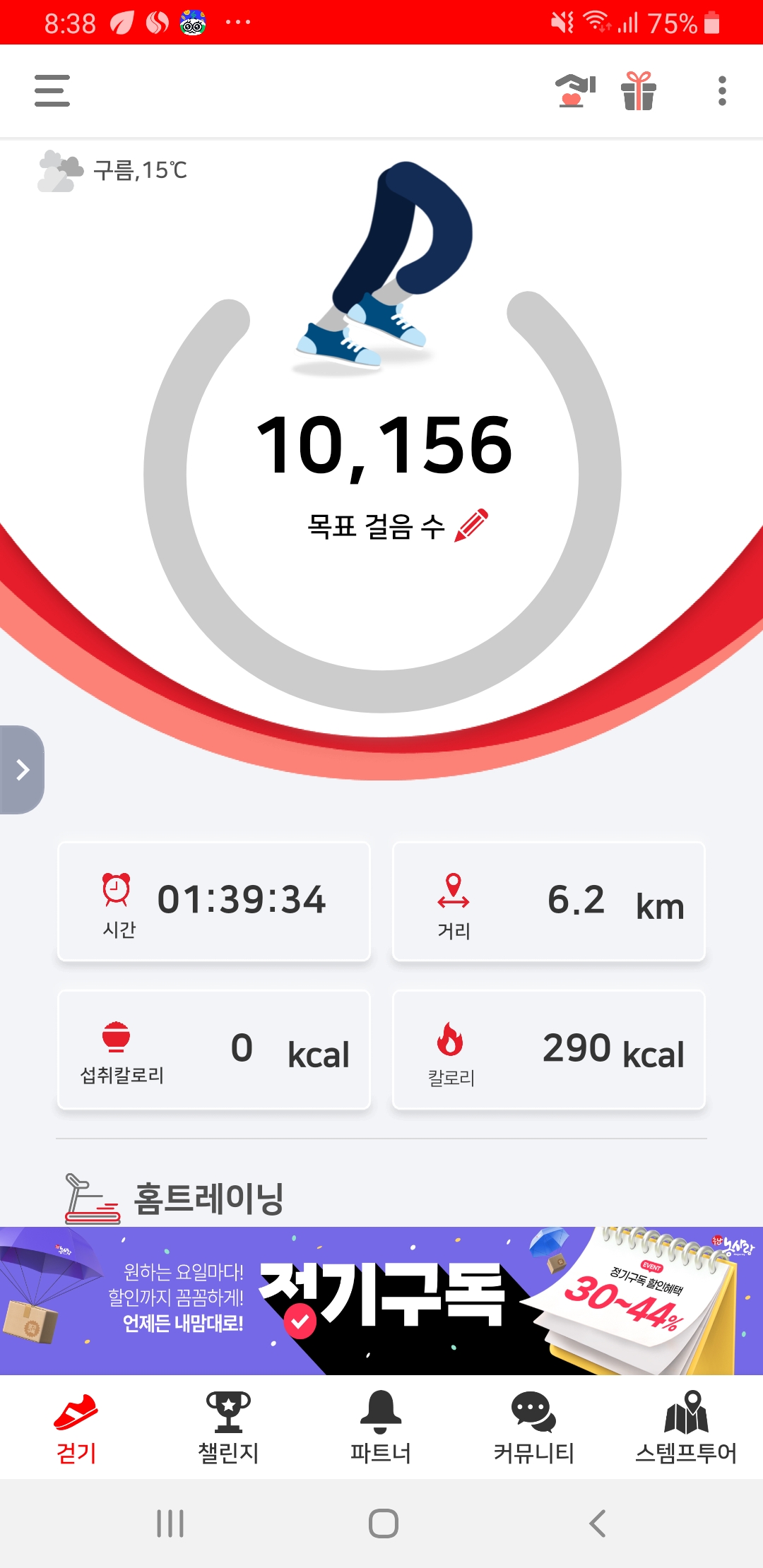Open the 시간 walking time card
The height and width of the screenshot is (1568, 763).
coord(214,901)
